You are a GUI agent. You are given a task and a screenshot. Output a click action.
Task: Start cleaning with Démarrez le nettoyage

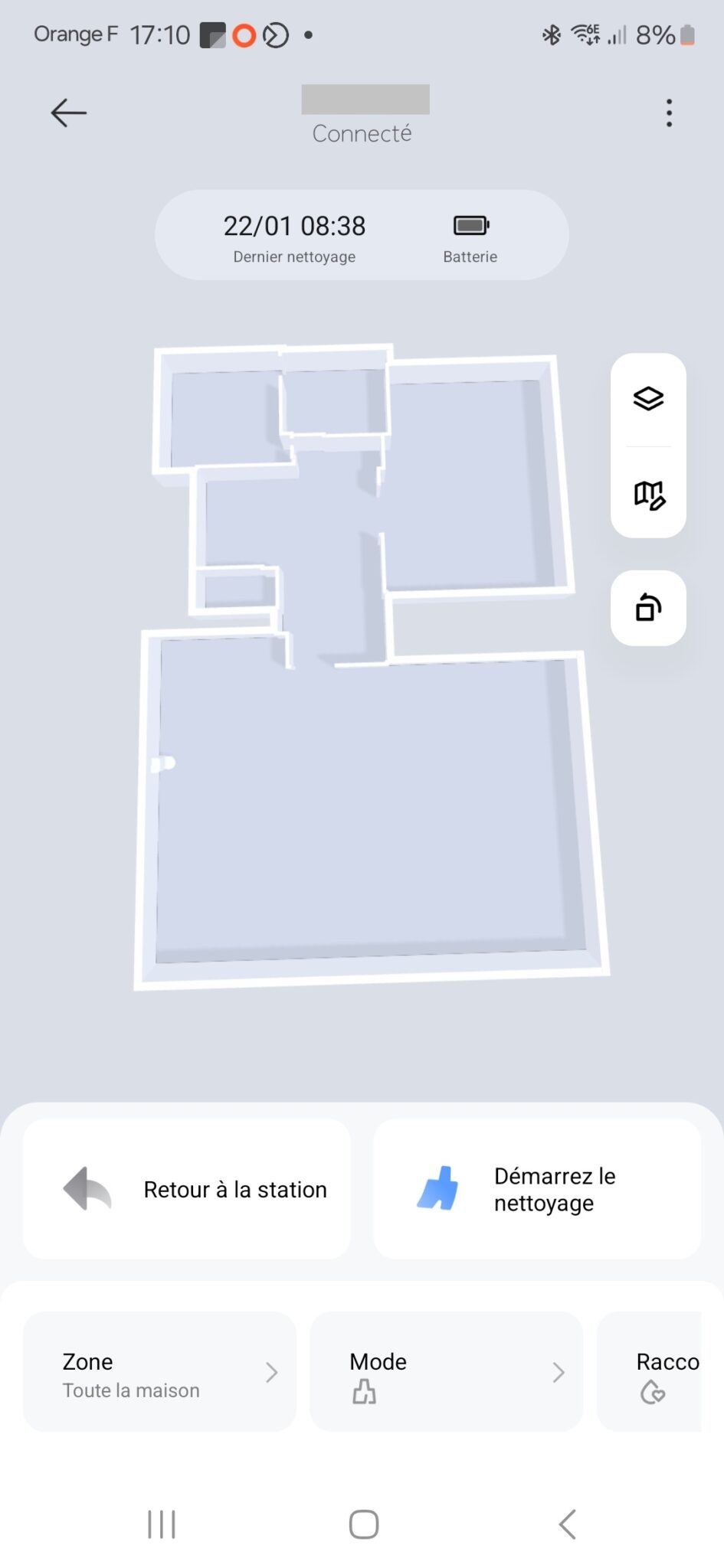coord(536,1189)
